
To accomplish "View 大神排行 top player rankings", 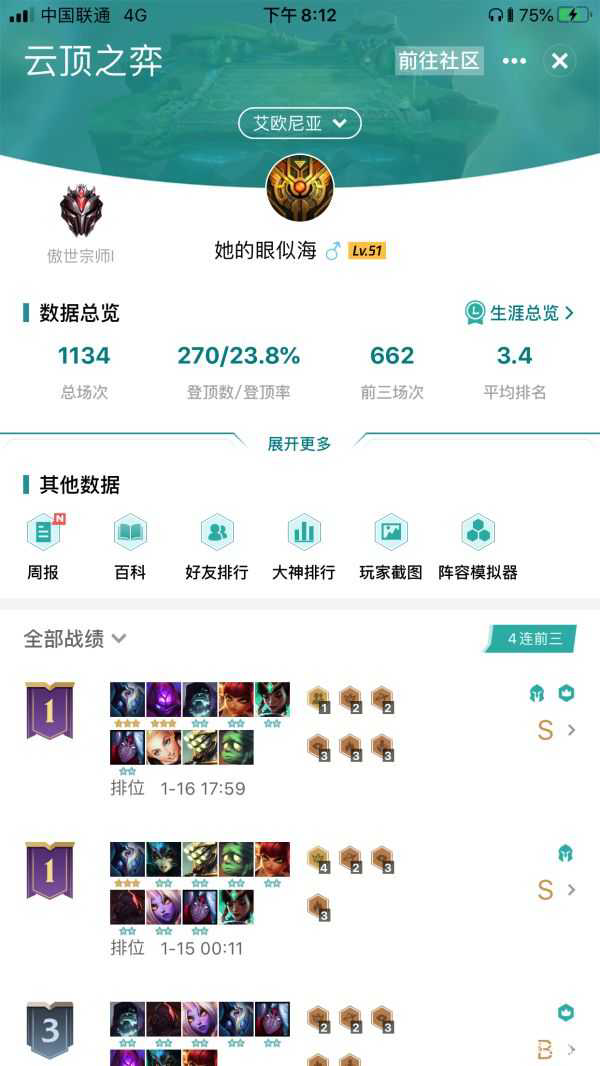I will pos(304,545).
